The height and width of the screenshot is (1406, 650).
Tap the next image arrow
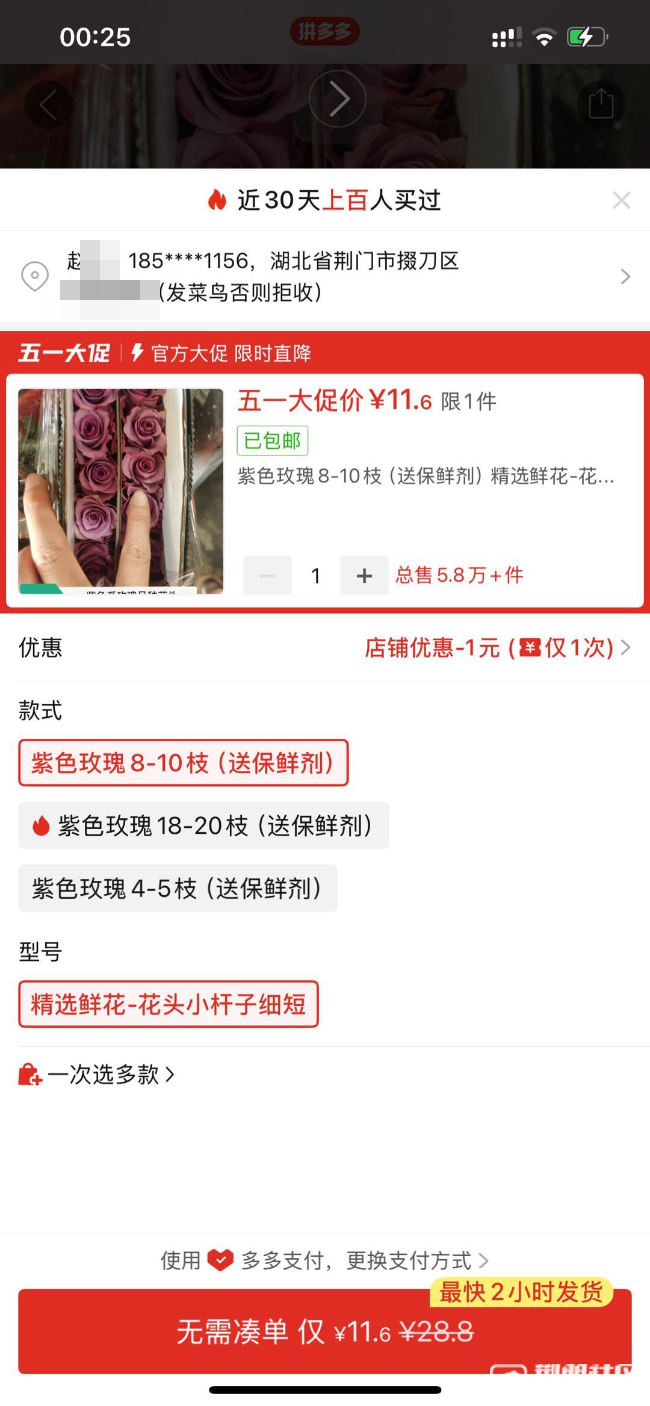pos(337,99)
